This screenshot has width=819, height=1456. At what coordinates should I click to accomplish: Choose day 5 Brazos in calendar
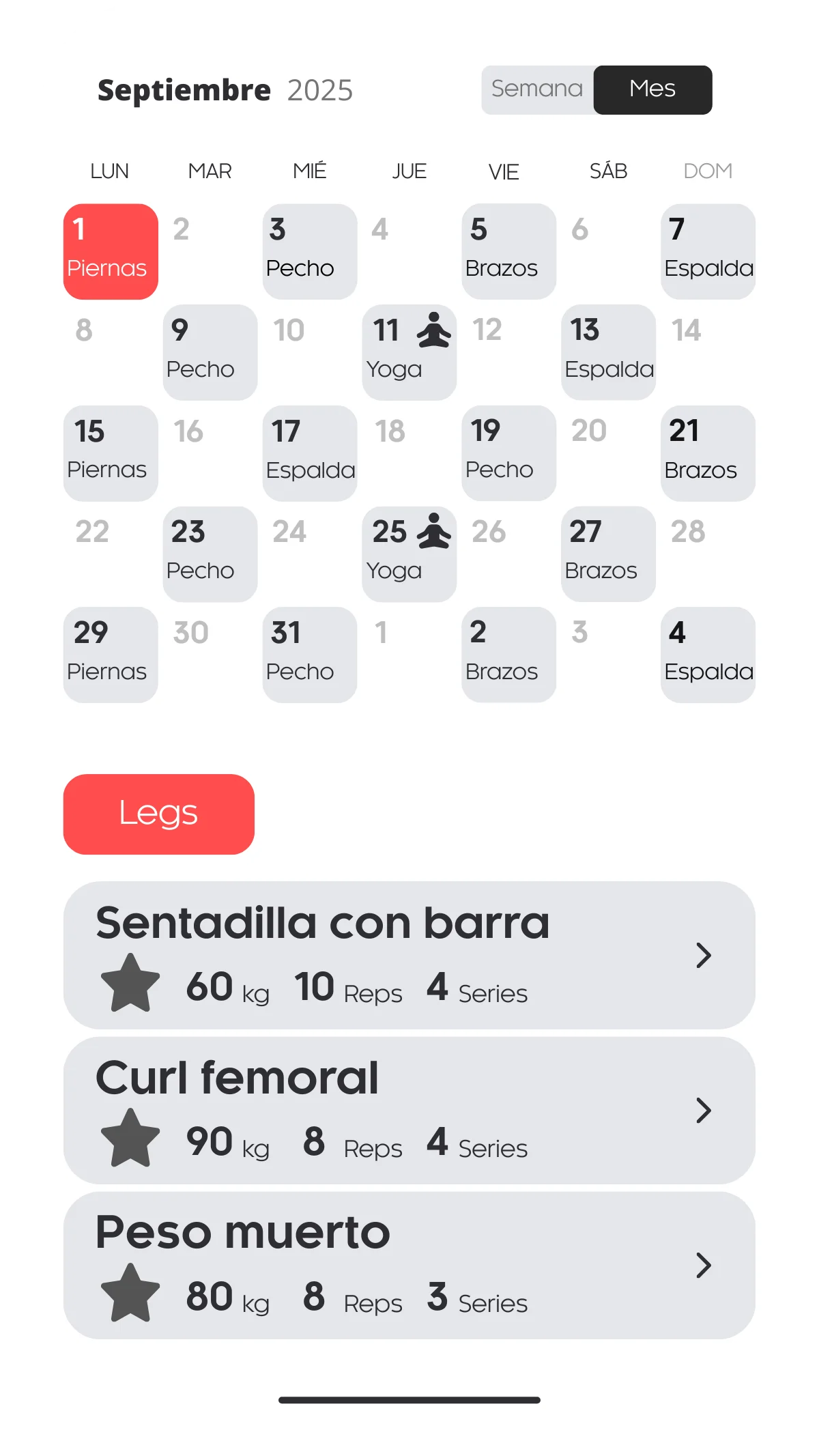[x=508, y=251]
